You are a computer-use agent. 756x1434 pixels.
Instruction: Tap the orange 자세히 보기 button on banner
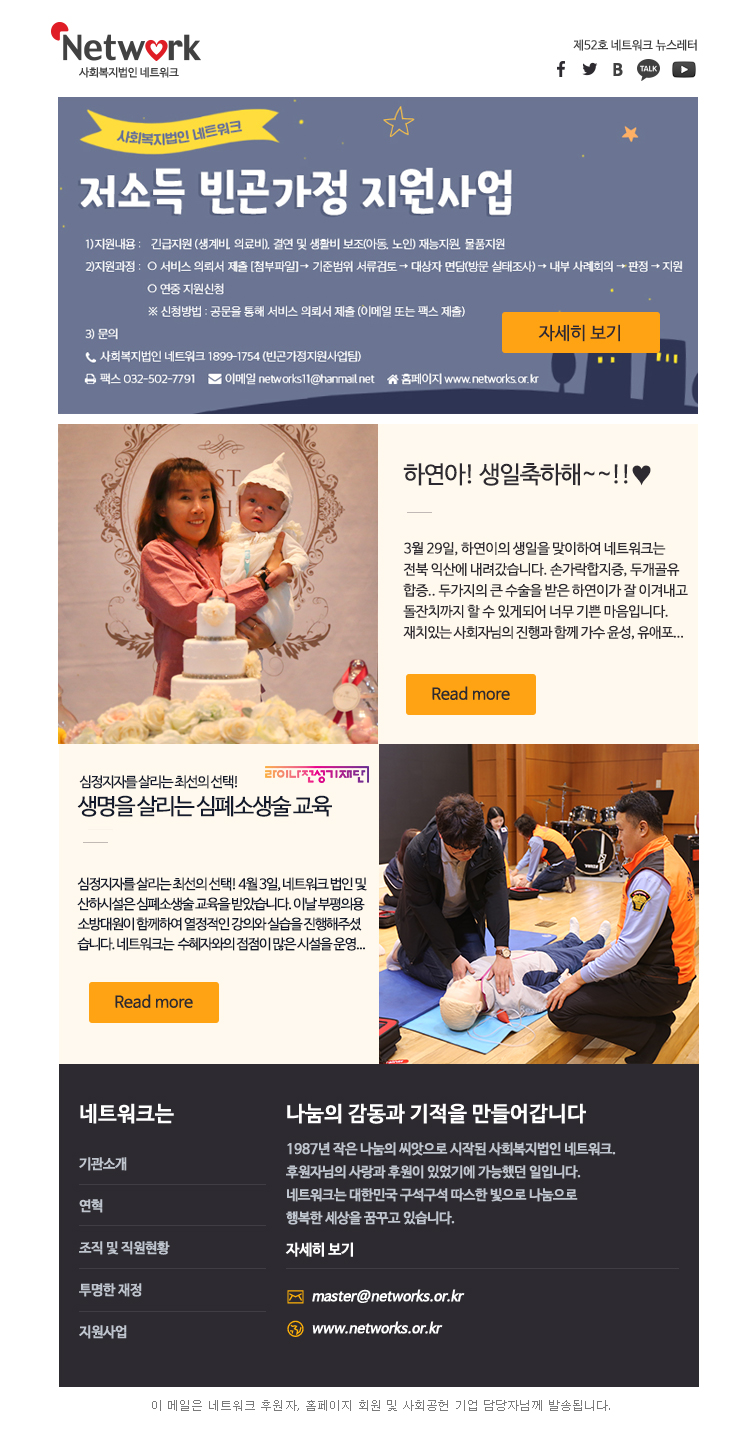coord(580,332)
